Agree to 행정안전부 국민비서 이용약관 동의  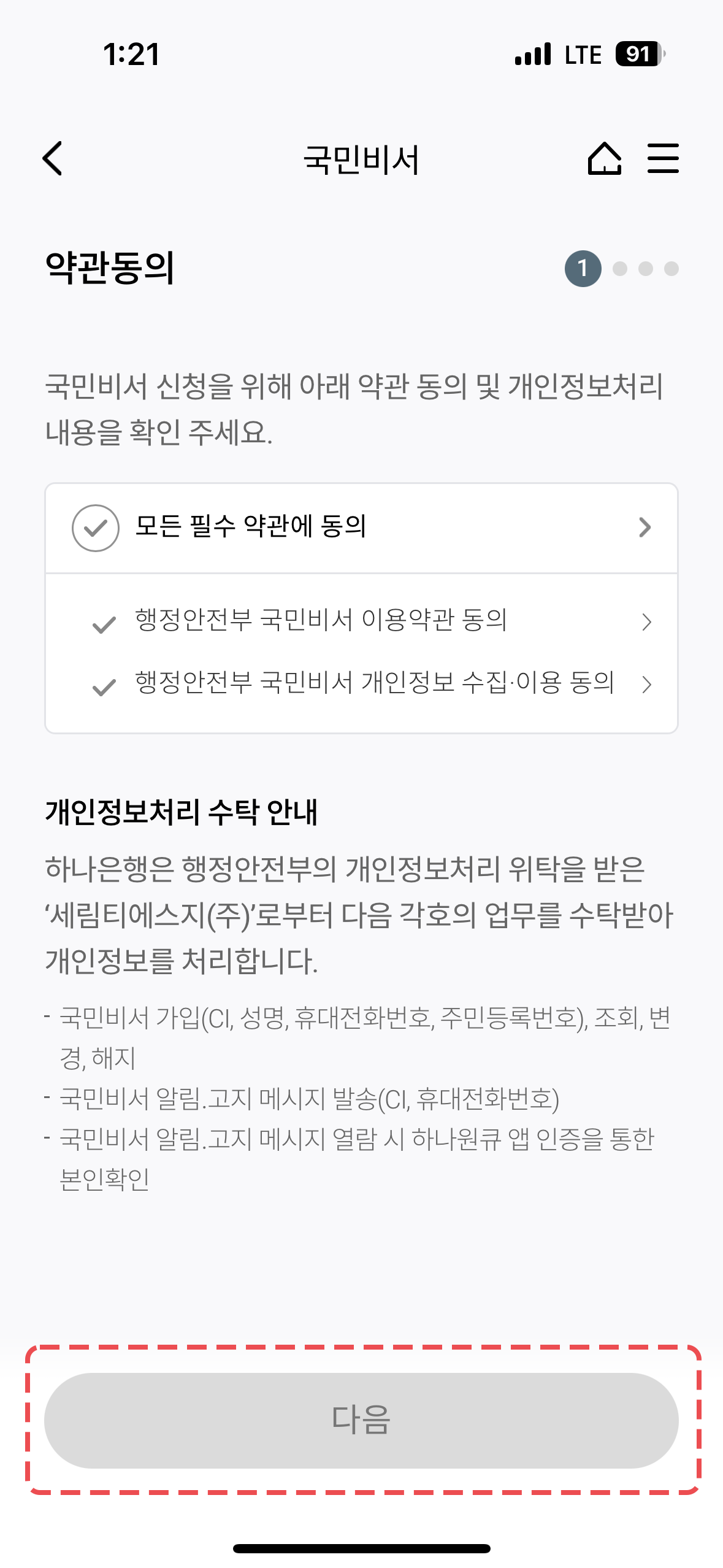point(104,625)
